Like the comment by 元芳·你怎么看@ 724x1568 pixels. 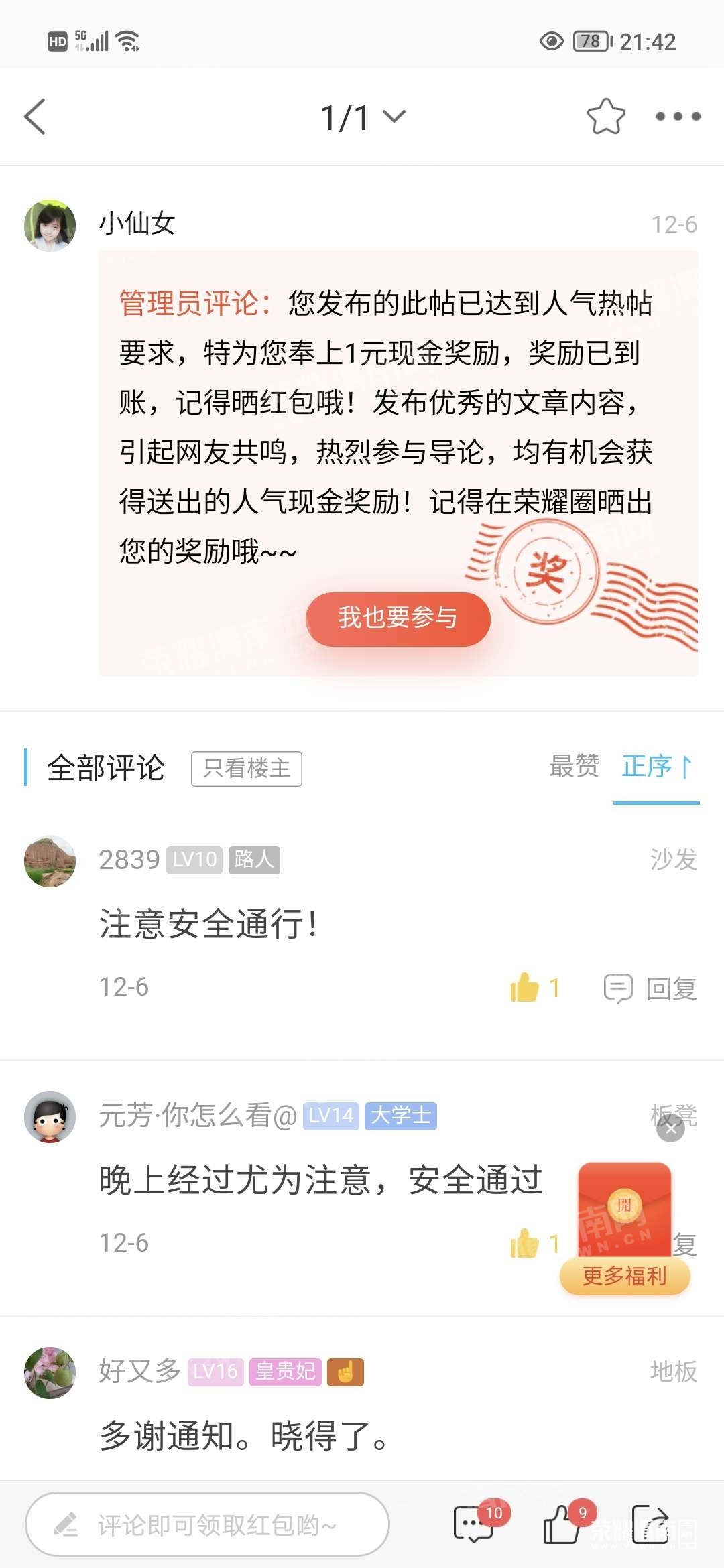(526, 1244)
